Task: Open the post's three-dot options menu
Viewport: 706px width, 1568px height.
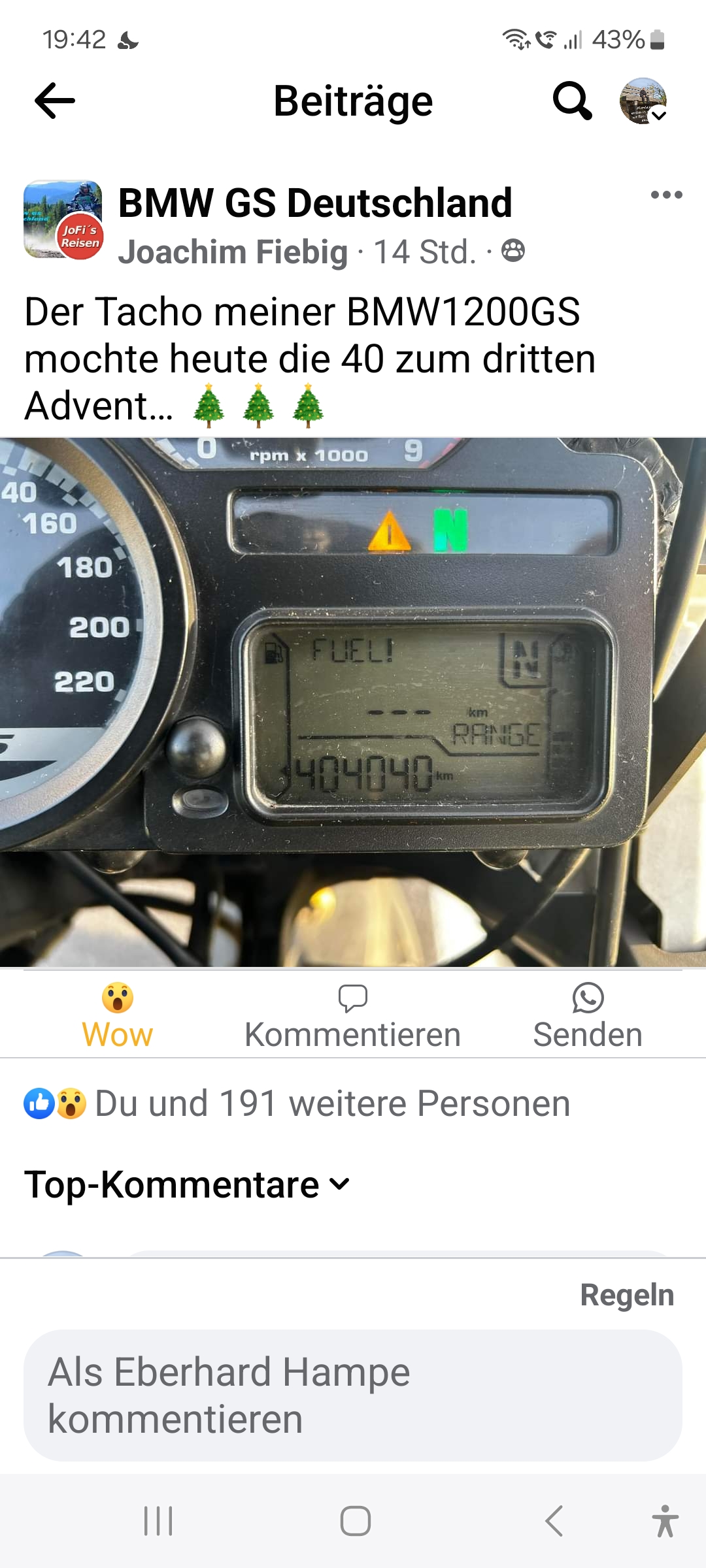Action: [666, 195]
